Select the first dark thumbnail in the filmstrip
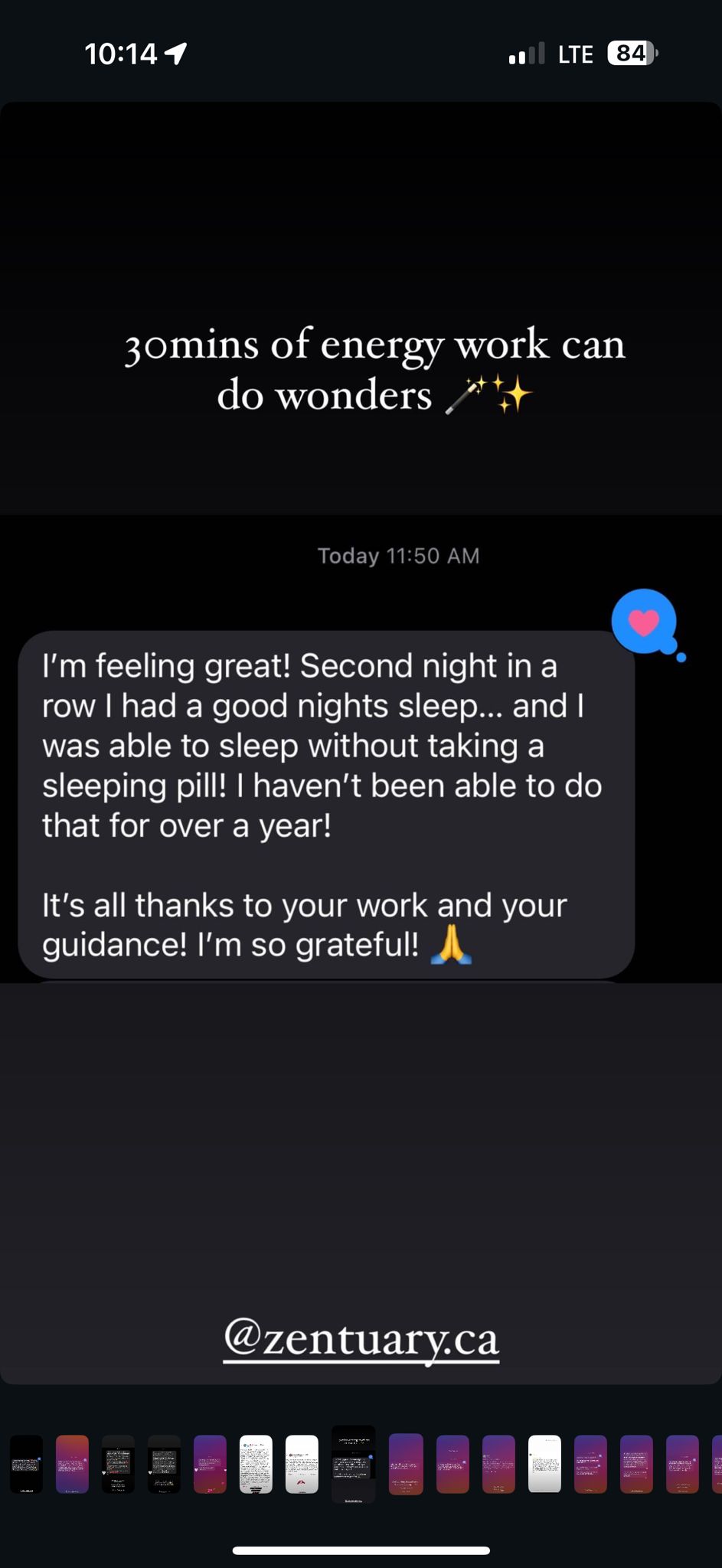This screenshot has width=722, height=1568. click(25, 1462)
